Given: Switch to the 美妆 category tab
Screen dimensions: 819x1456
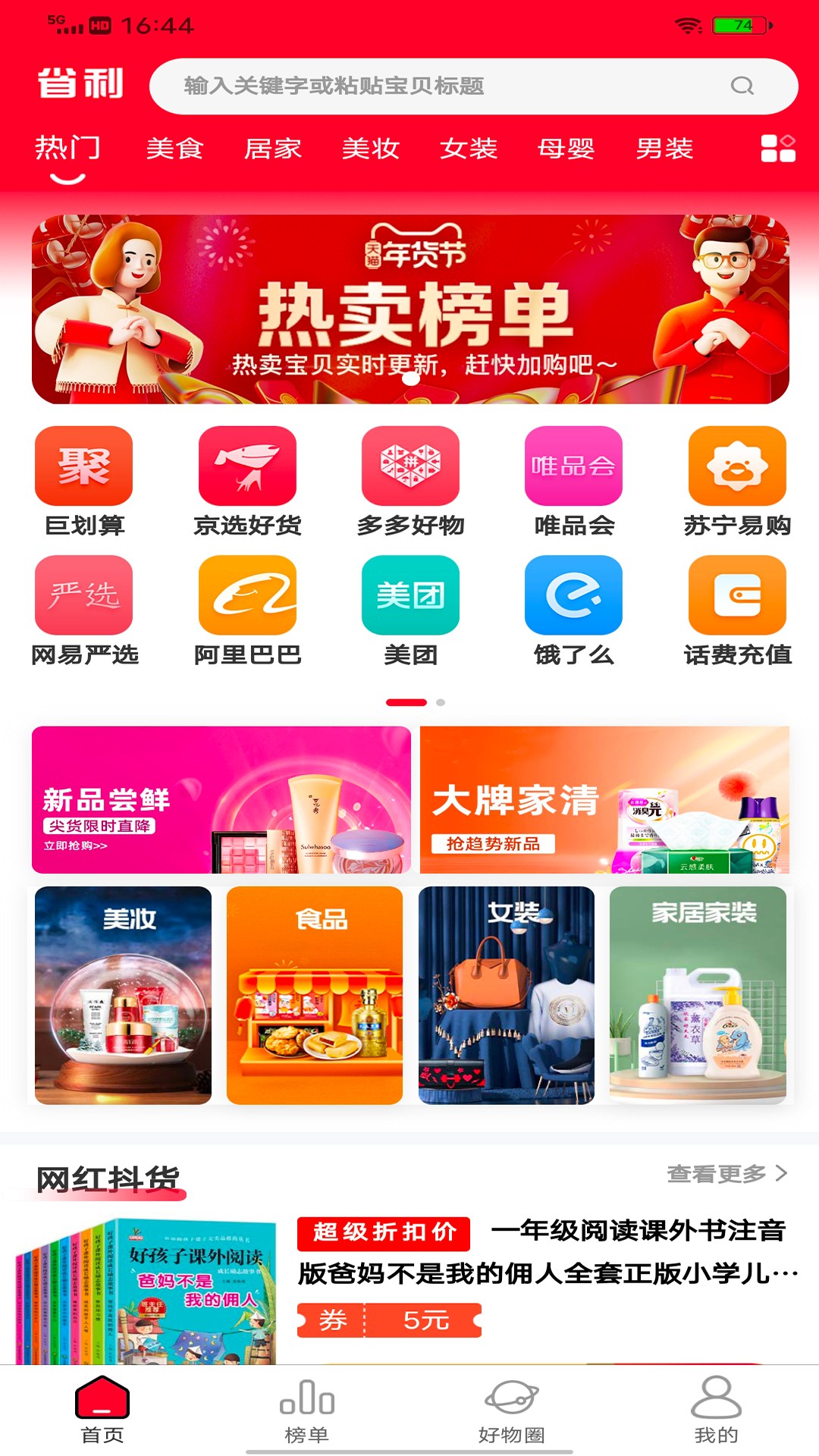Looking at the screenshot, I should (370, 149).
